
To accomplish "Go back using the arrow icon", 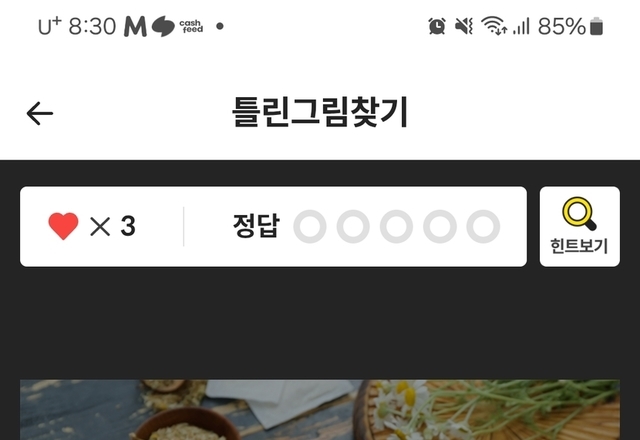I will [39, 113].
